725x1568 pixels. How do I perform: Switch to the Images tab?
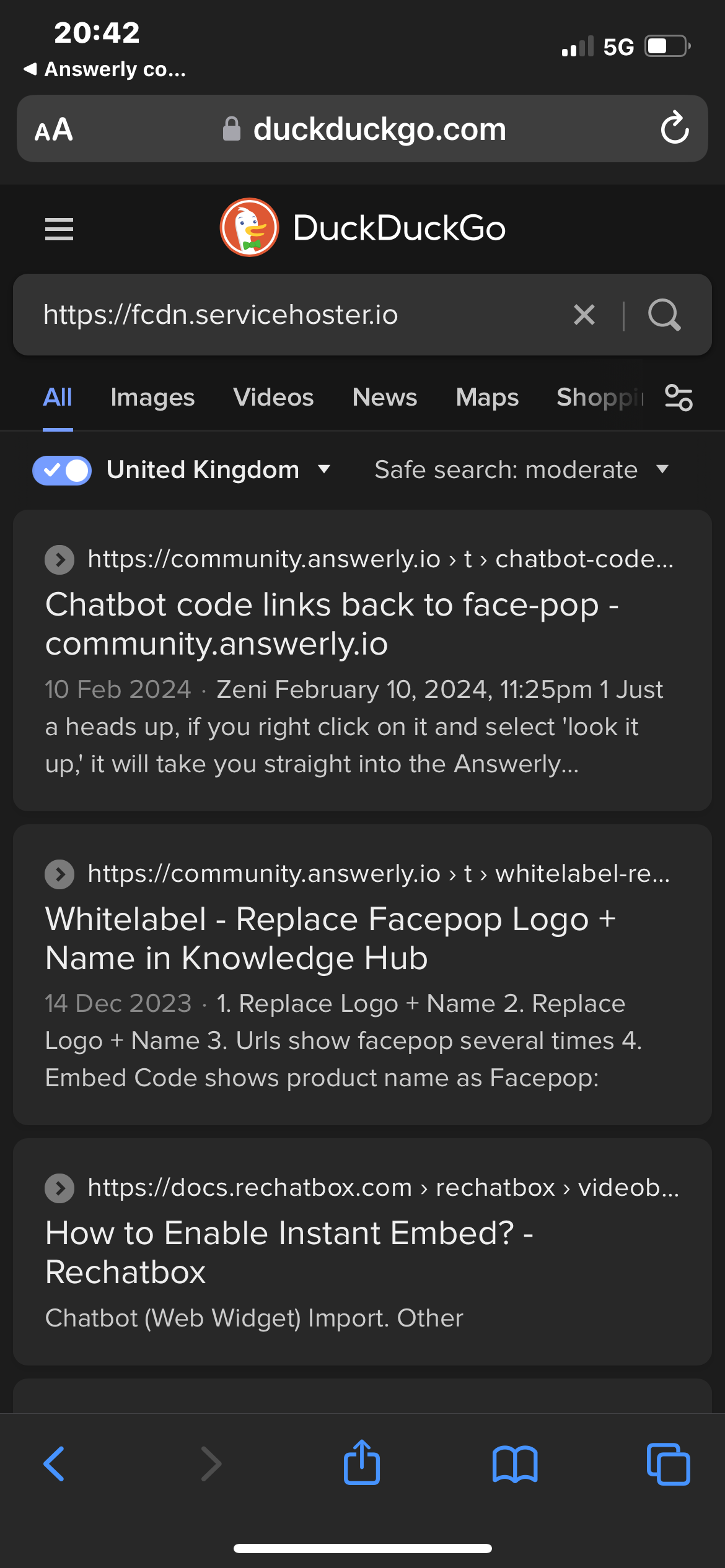coord(152,398)
